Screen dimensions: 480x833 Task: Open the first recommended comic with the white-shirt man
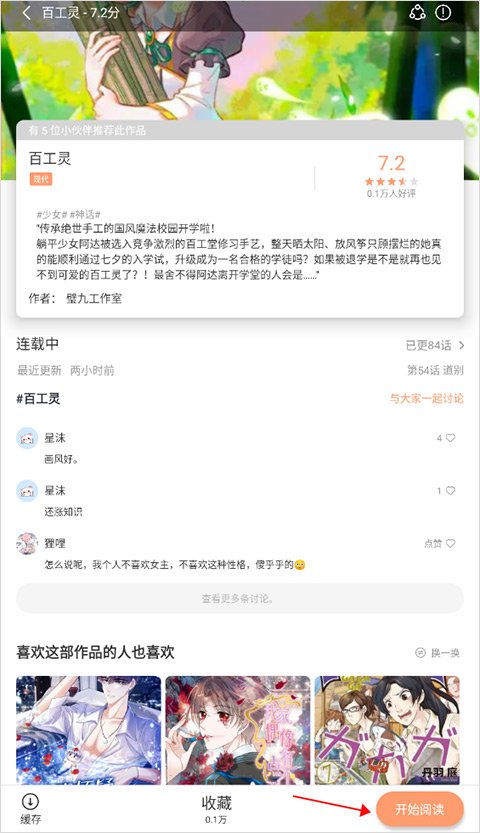click(88, 730)
